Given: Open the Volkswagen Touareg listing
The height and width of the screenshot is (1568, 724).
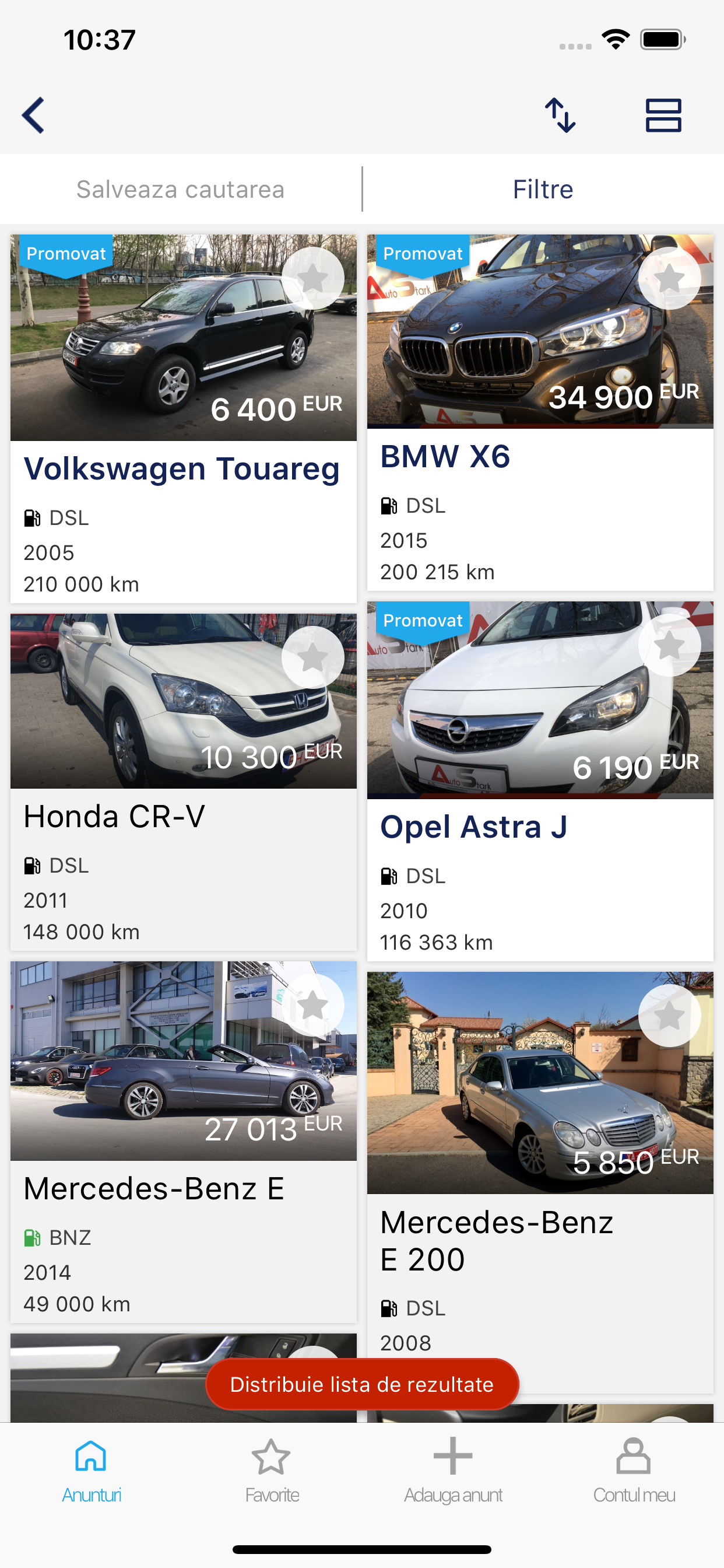Looking at the screenshot, I should (183, 419).
